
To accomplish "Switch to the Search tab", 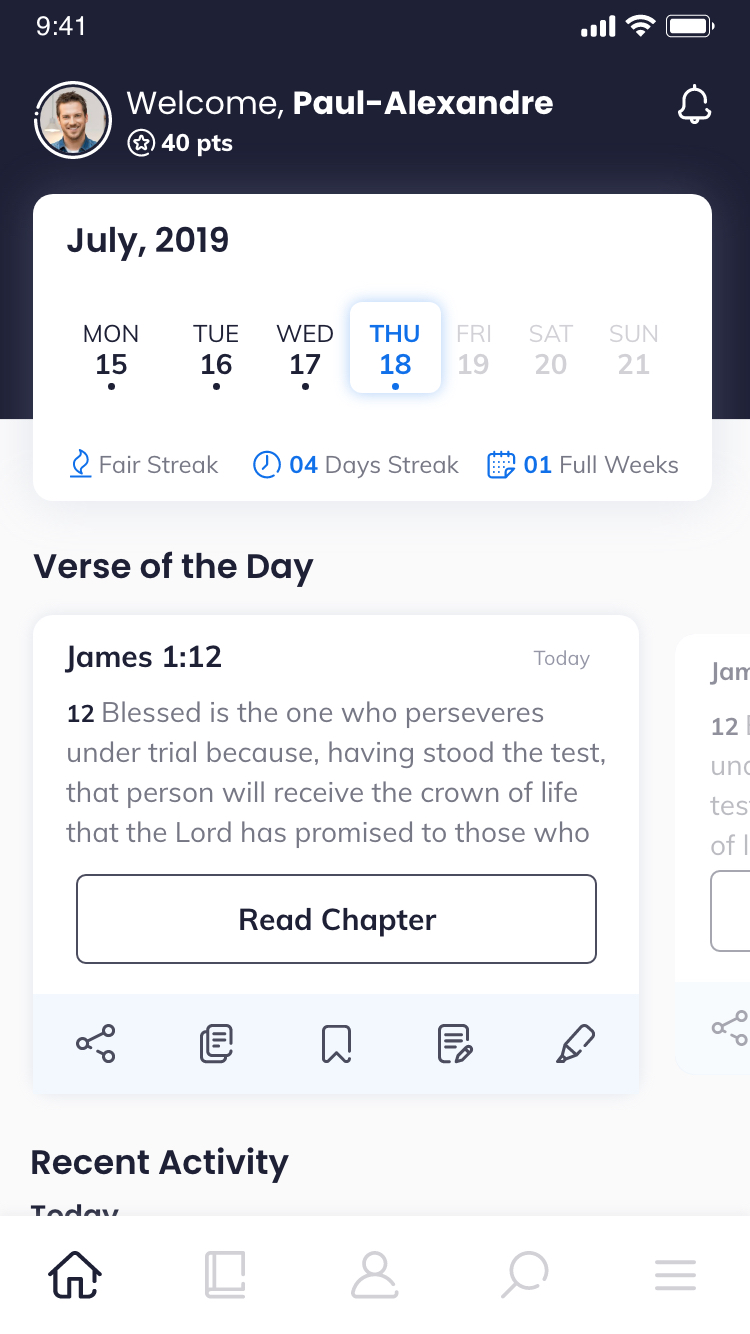I will point(525,1275).
